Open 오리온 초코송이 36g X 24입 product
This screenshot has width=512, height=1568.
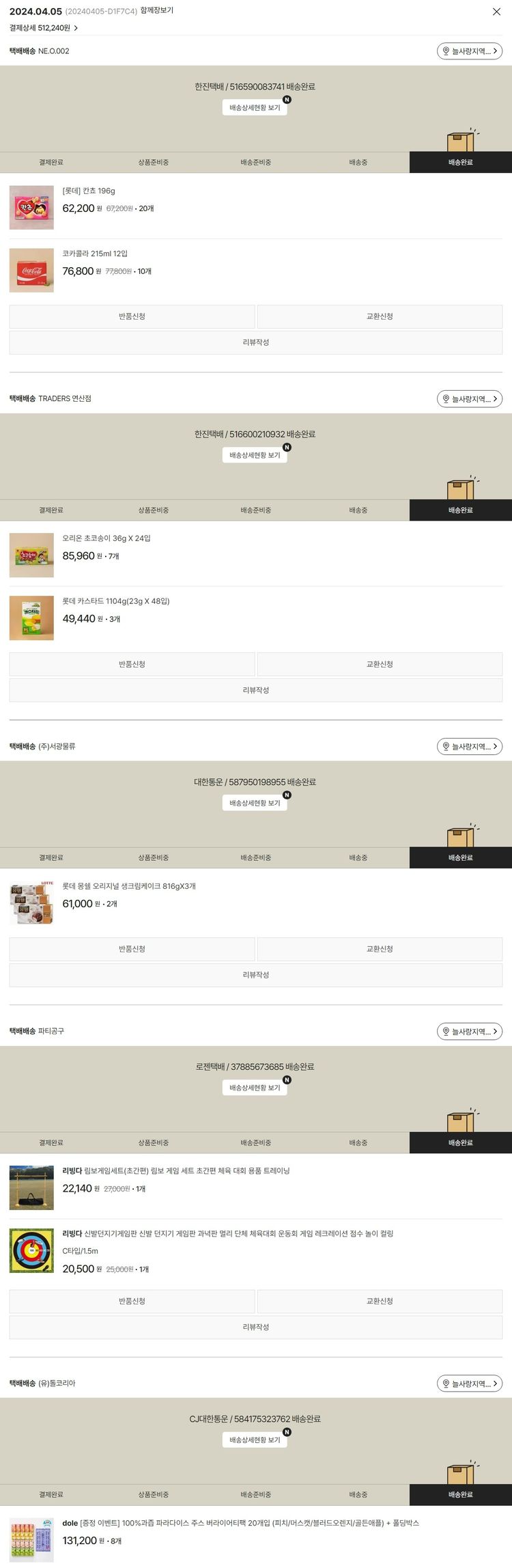(106, 538)
